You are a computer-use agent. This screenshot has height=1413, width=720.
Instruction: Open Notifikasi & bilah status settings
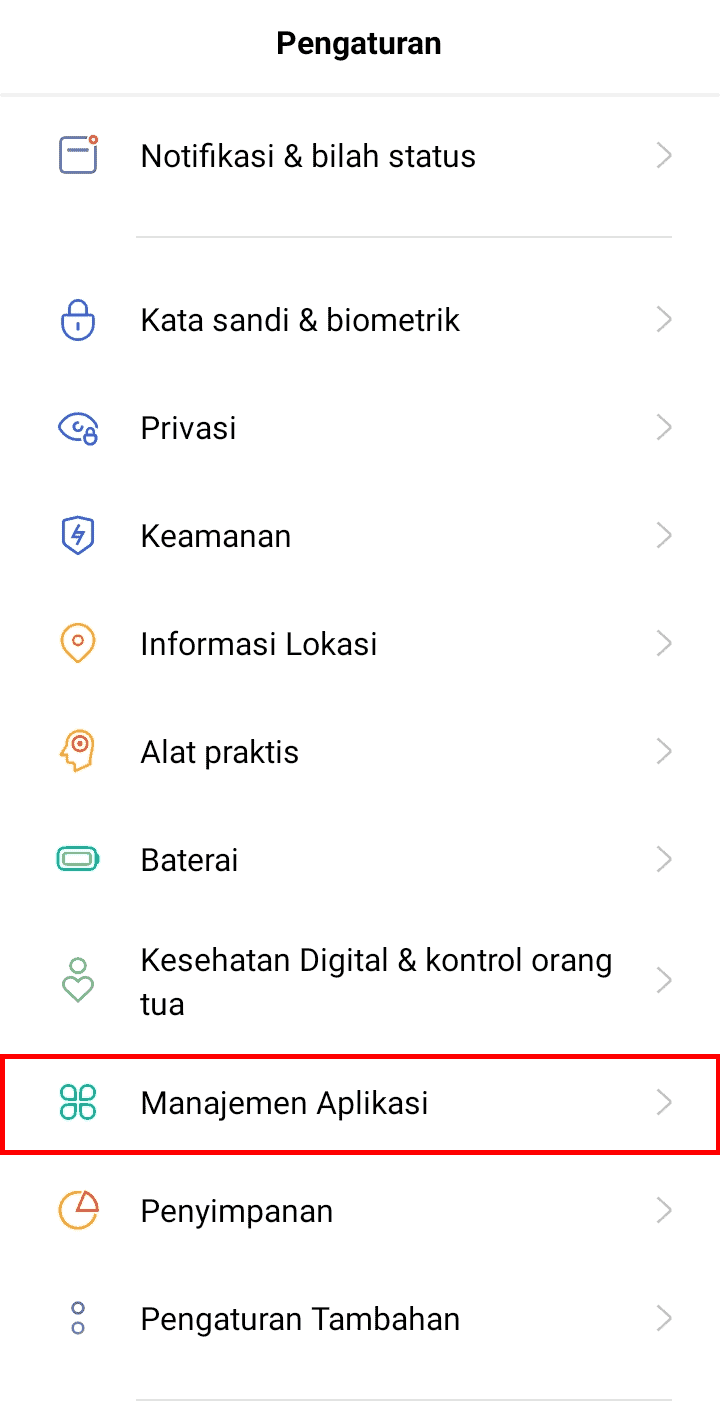point(360,156)
